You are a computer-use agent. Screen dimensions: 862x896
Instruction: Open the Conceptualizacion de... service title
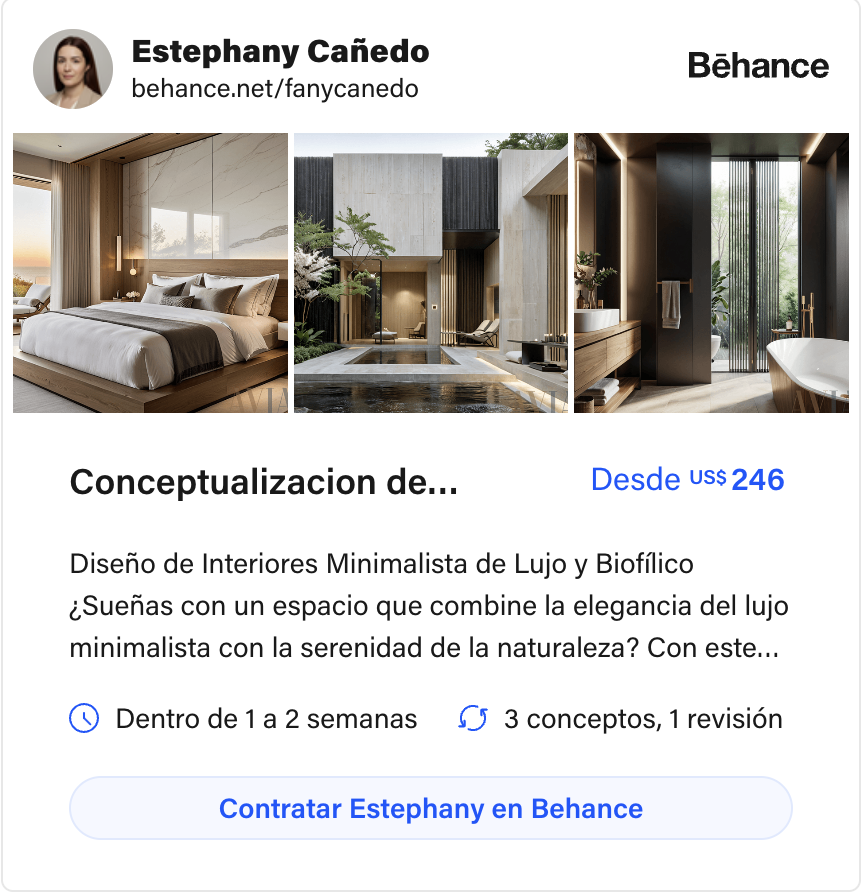point(264,482)
